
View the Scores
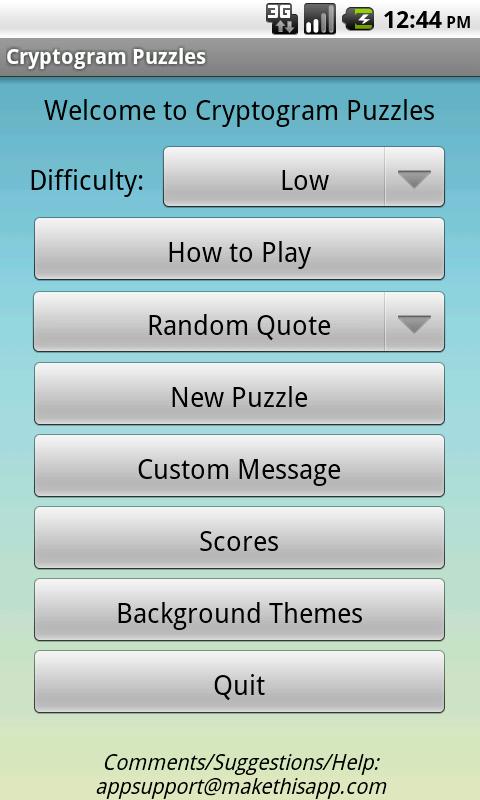coord(239,537)
